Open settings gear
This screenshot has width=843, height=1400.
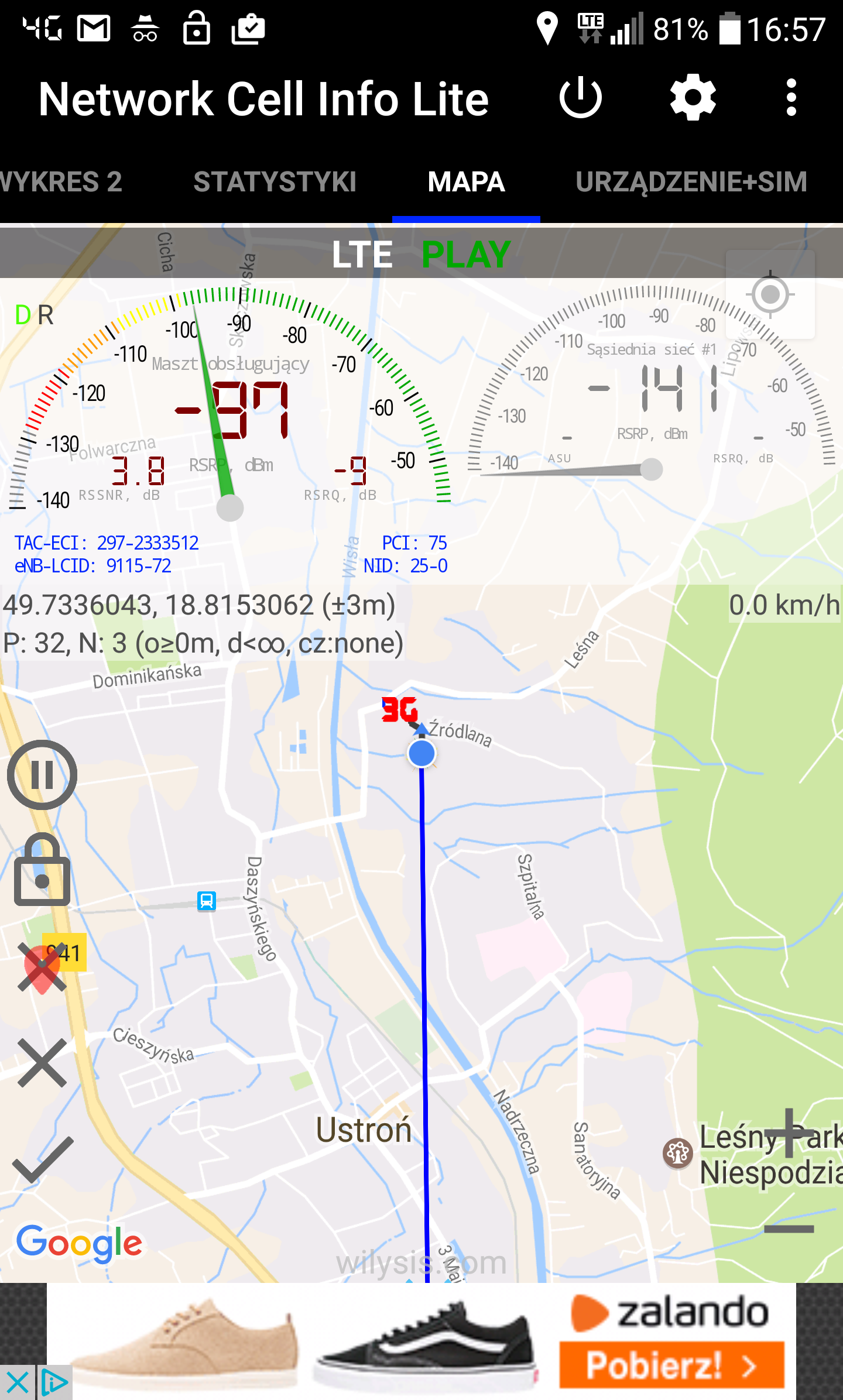coord(693,98)
